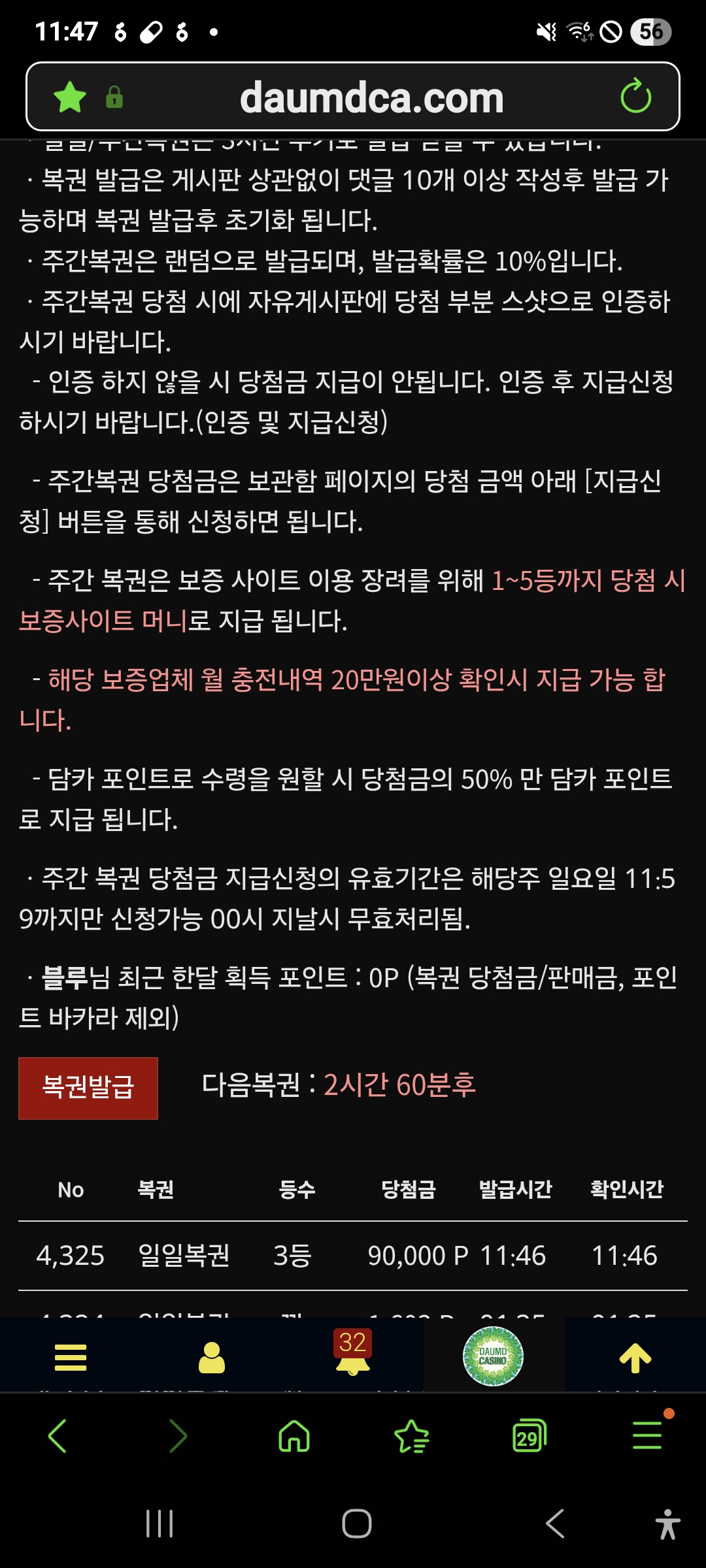This screenshot has height=1568, width=706.
Task: Jump to top with up arrow
Action: 635,1357
